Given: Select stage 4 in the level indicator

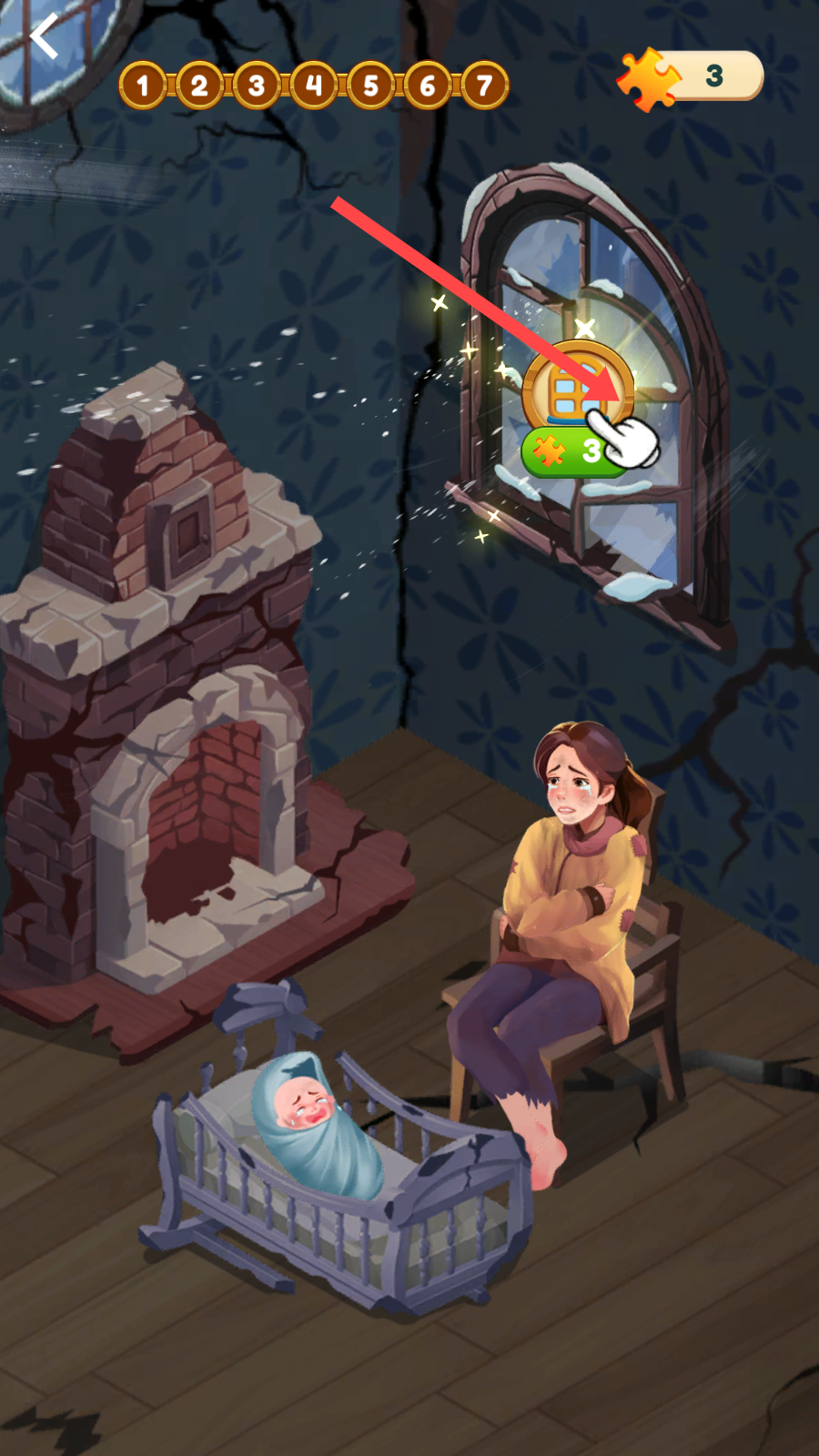Looking at the screenshot, I should [x=314, y=86].
